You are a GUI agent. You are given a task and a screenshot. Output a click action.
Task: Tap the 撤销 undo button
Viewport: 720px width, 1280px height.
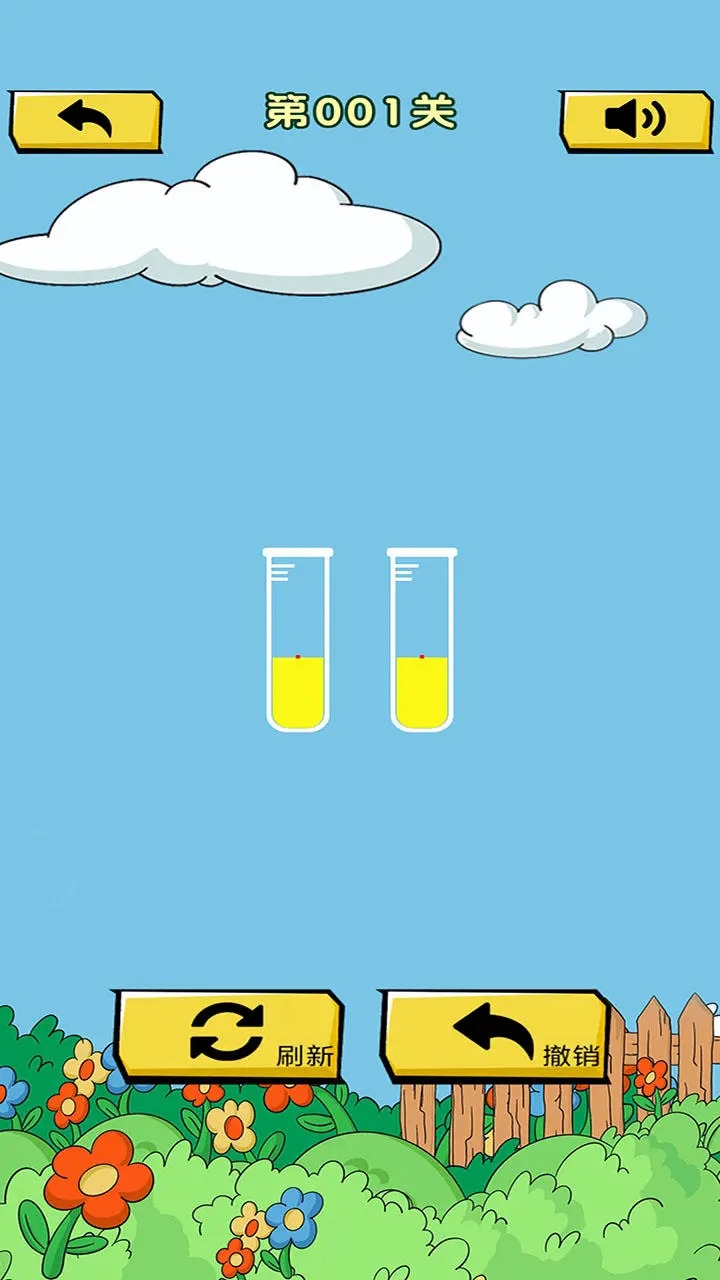click(x=496, y=1034)
